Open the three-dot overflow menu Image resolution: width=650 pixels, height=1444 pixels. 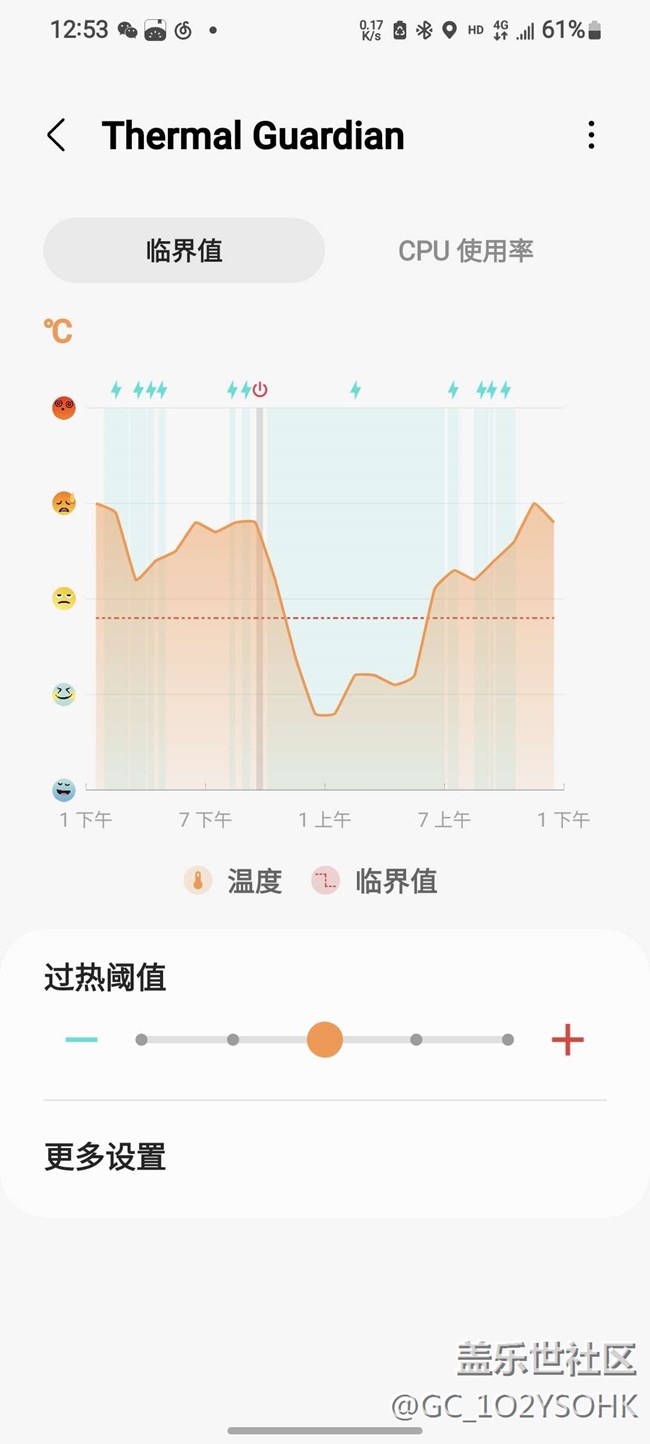591,135
